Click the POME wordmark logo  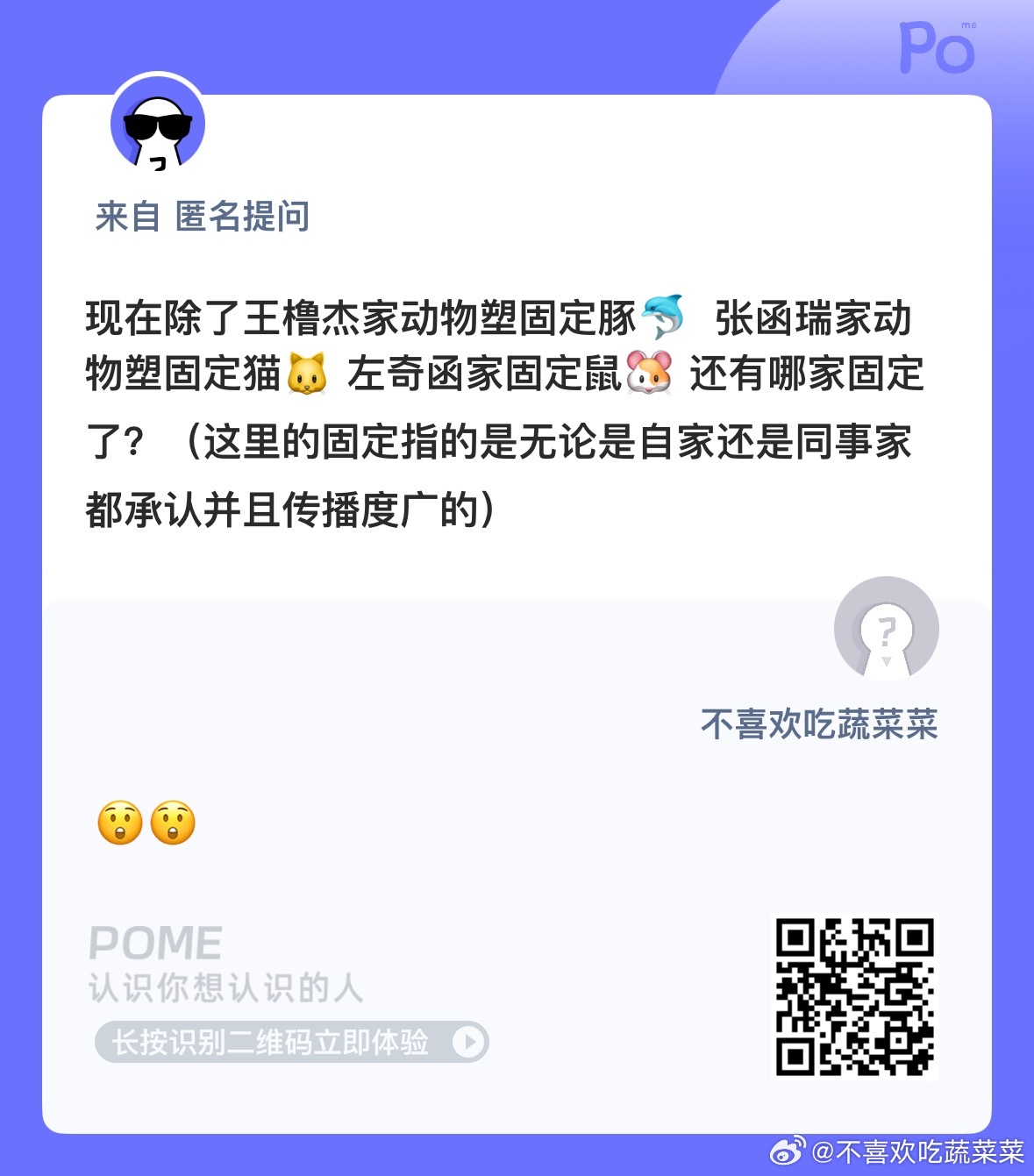[x=156, y=944]
